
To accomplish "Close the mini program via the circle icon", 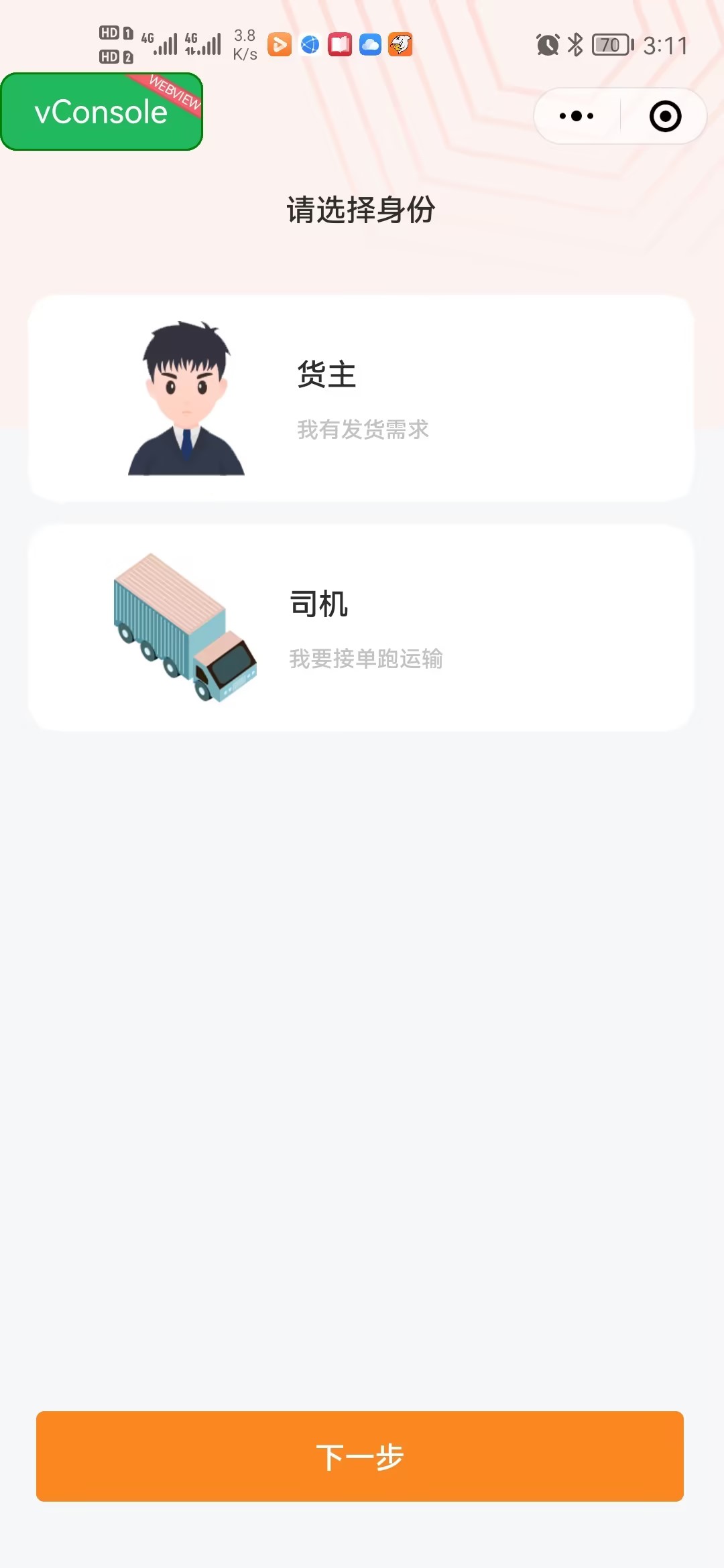I will pos(665,117).
